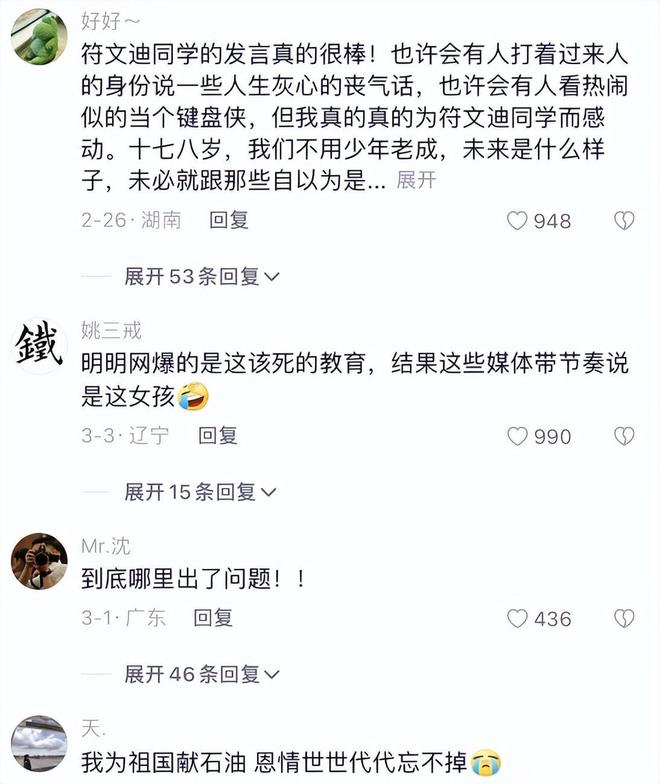Expand the full comment by 好好~
The image size is (660, 784).
coord(416,181)
